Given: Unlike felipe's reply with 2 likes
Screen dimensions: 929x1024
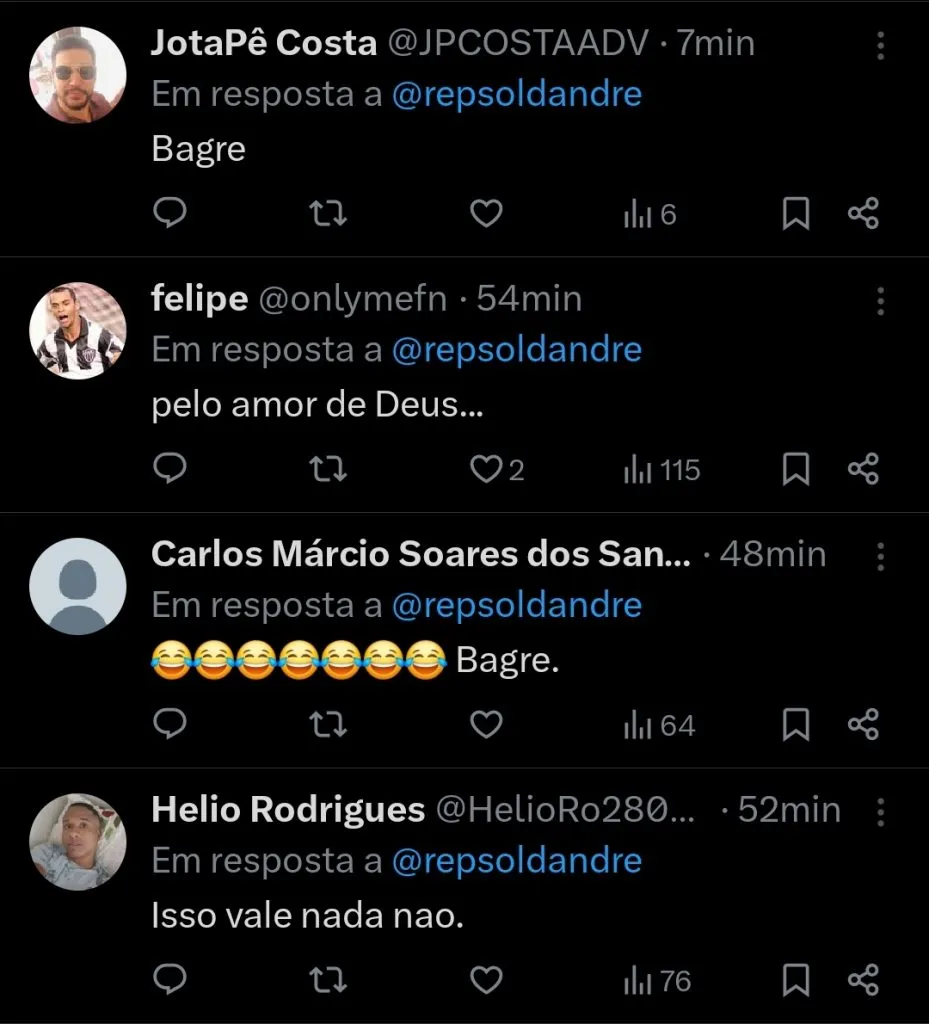Looking at the screenshot, I should (486, 469).
